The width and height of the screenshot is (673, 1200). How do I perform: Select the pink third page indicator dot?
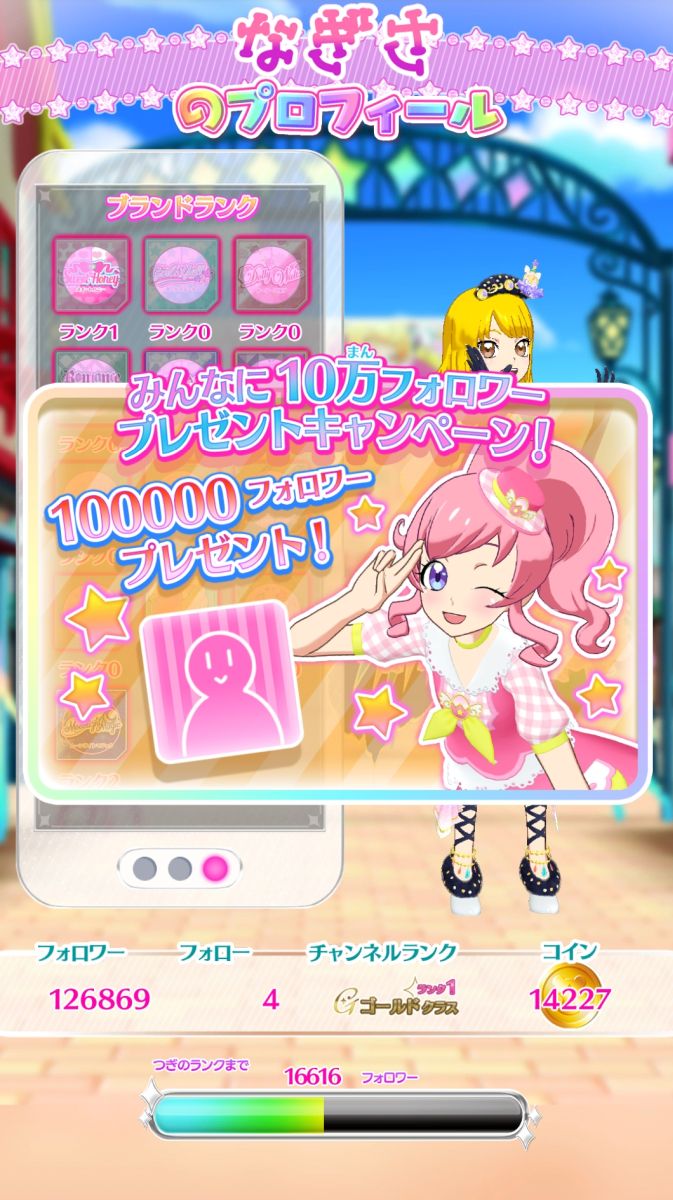click(215, 868)
